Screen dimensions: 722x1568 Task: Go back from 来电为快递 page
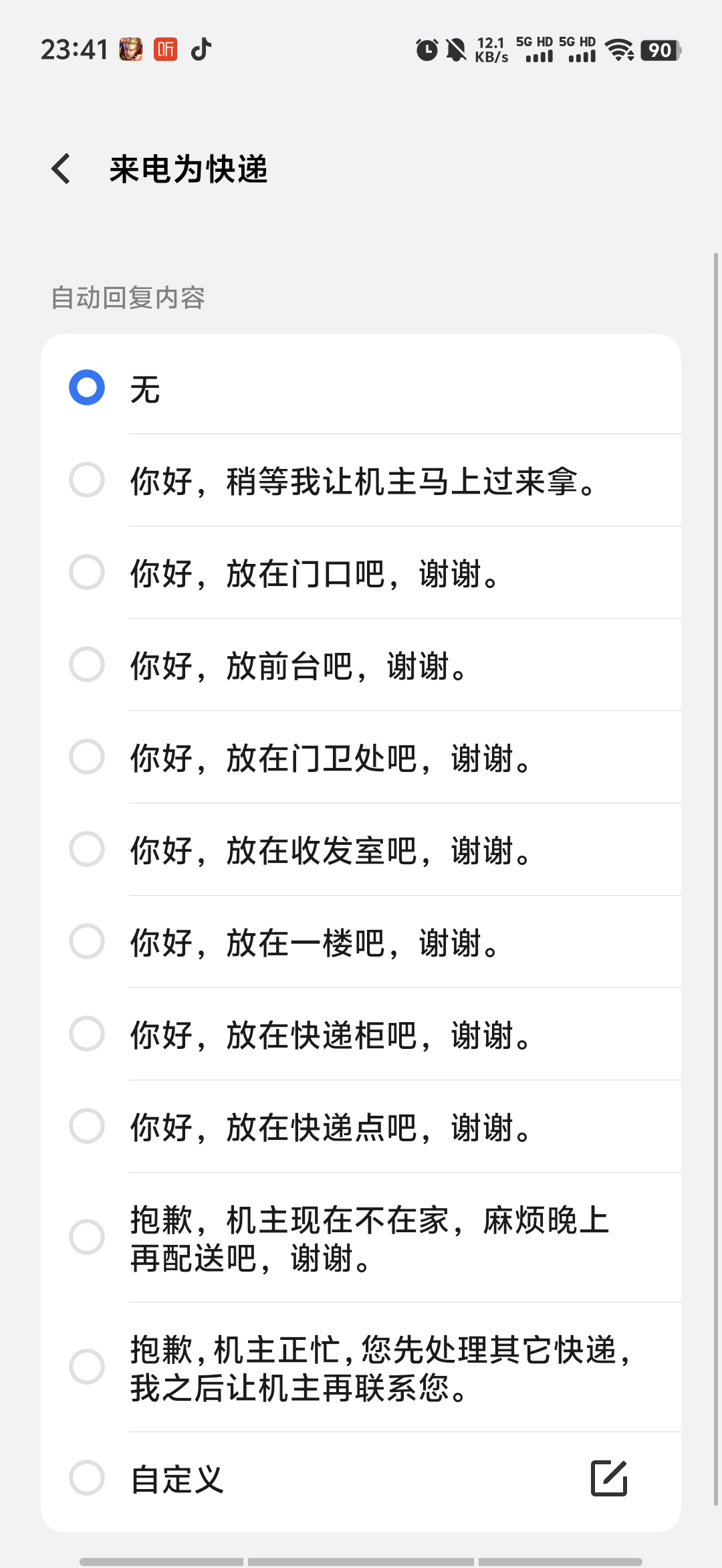[61, 169]
